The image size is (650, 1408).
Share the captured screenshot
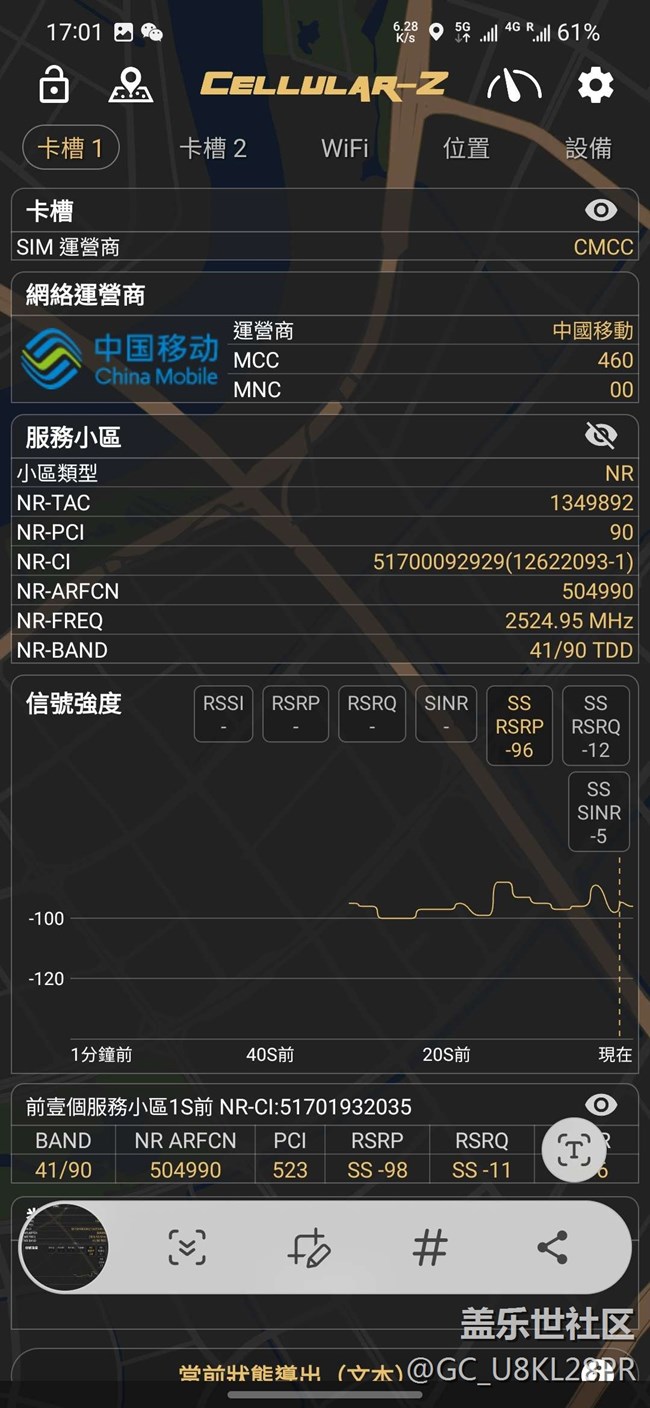pyautogui.click(x=552, y=1247)
